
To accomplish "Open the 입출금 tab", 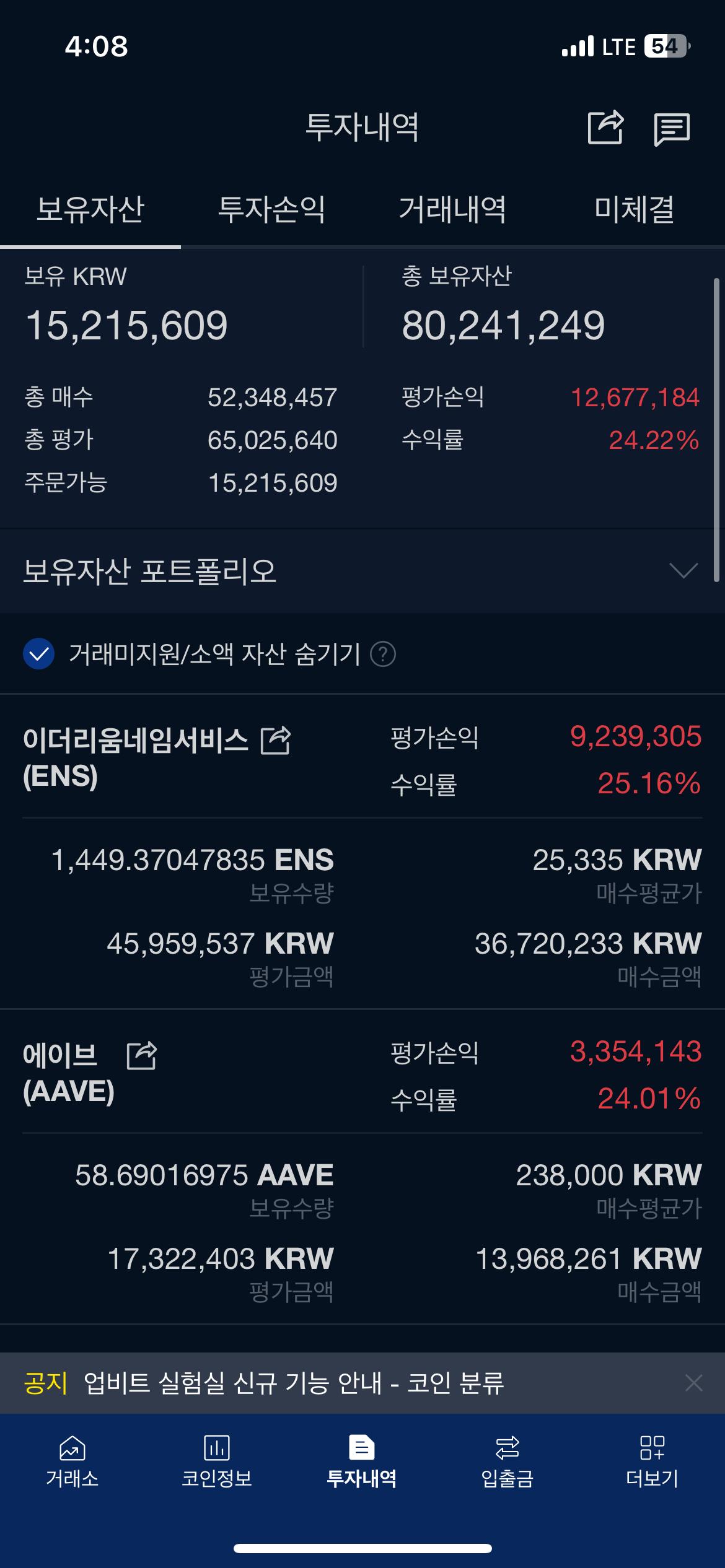I will coord(507,1461).
